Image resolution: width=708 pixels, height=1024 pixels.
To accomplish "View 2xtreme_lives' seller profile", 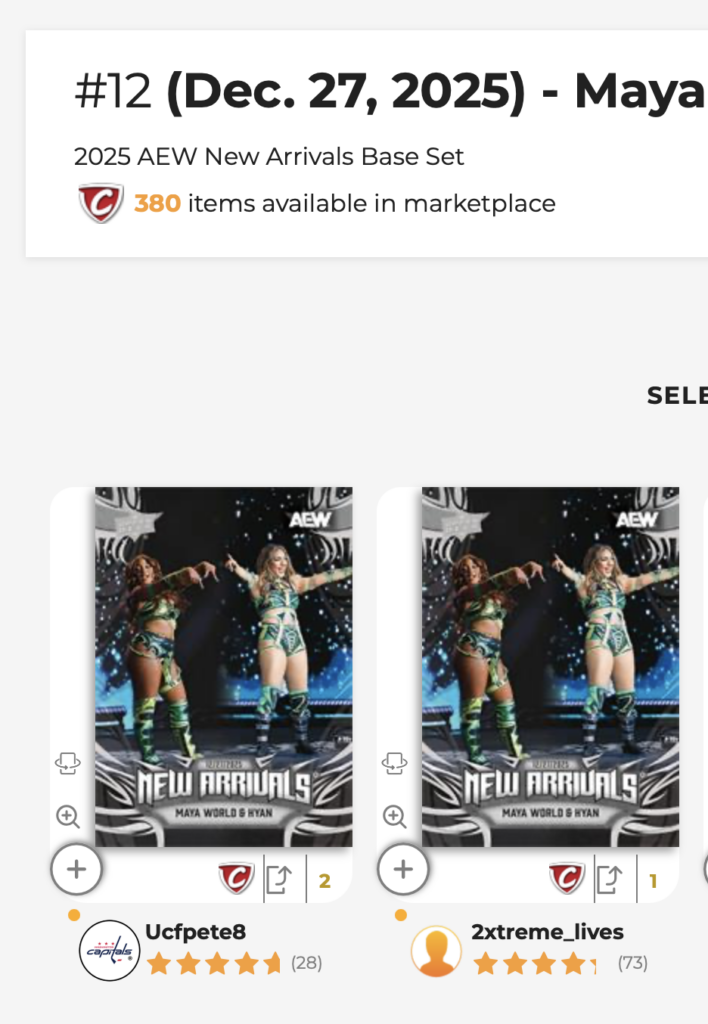I will click(x=547, y=932).
